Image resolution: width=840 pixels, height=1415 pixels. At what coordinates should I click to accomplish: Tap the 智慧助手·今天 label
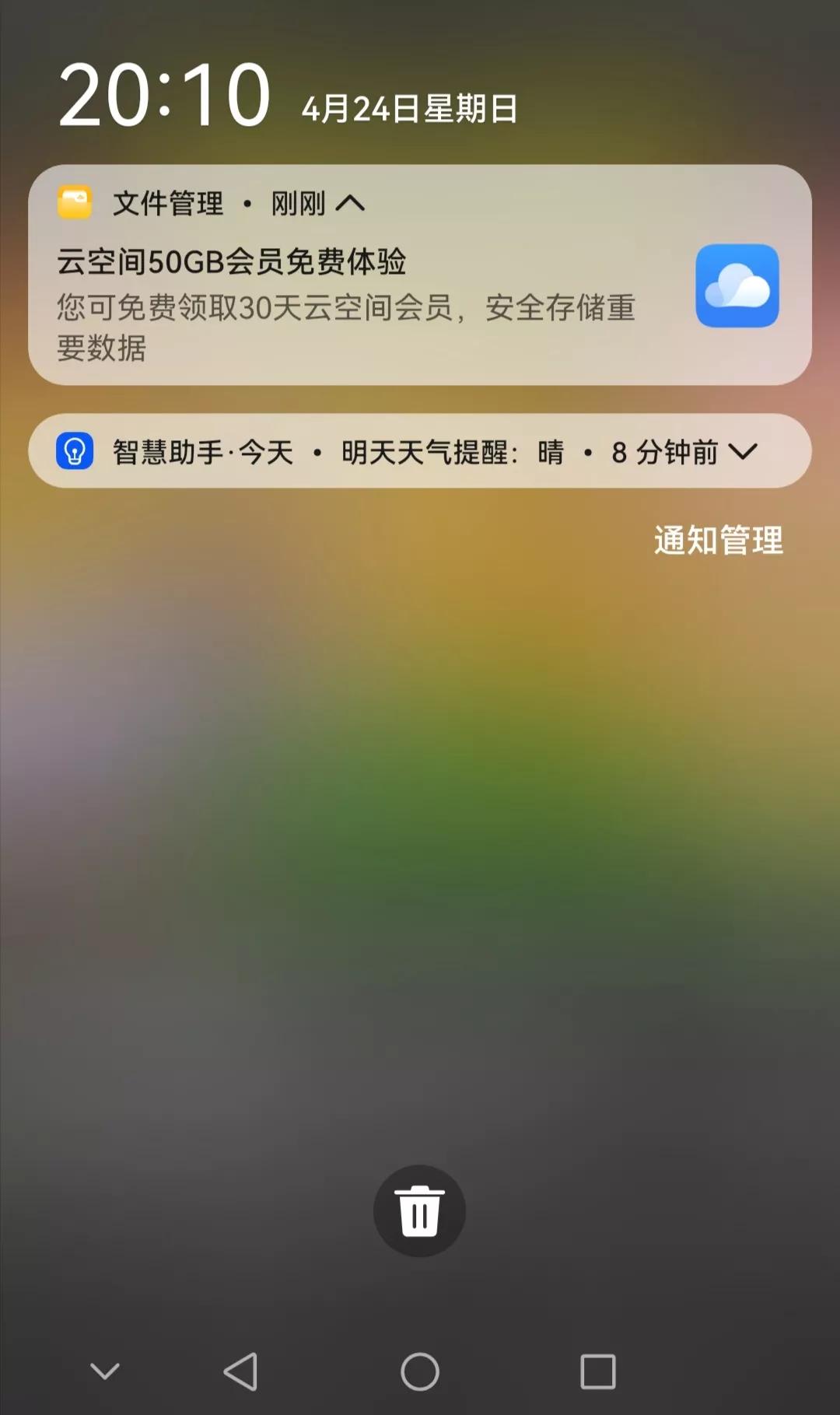(x=199, y=452)
